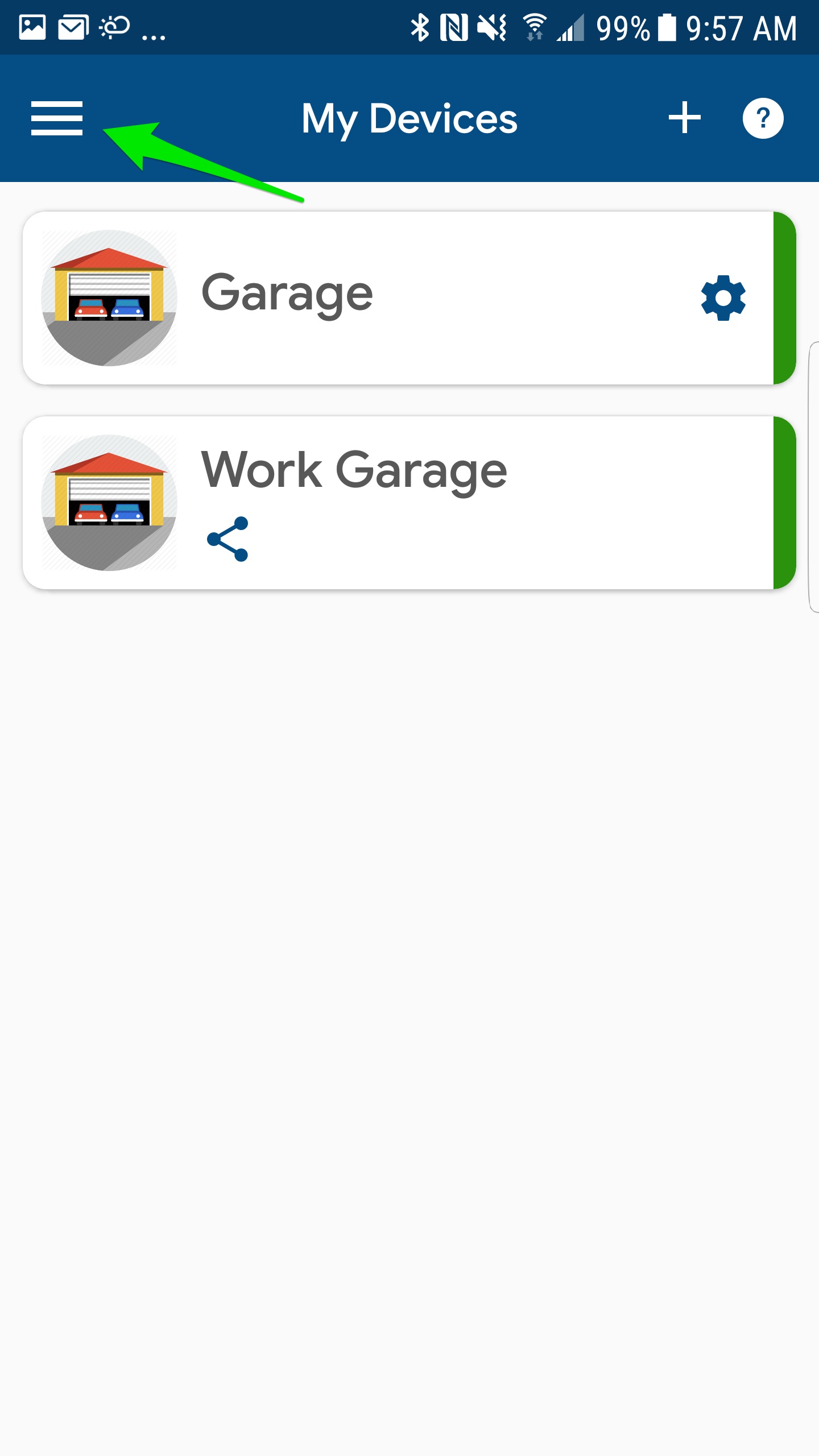Image resolution: width=819 pixels, height=1456 pixels.
Task: Open Garage settings gear
Action: coord(723,297)
